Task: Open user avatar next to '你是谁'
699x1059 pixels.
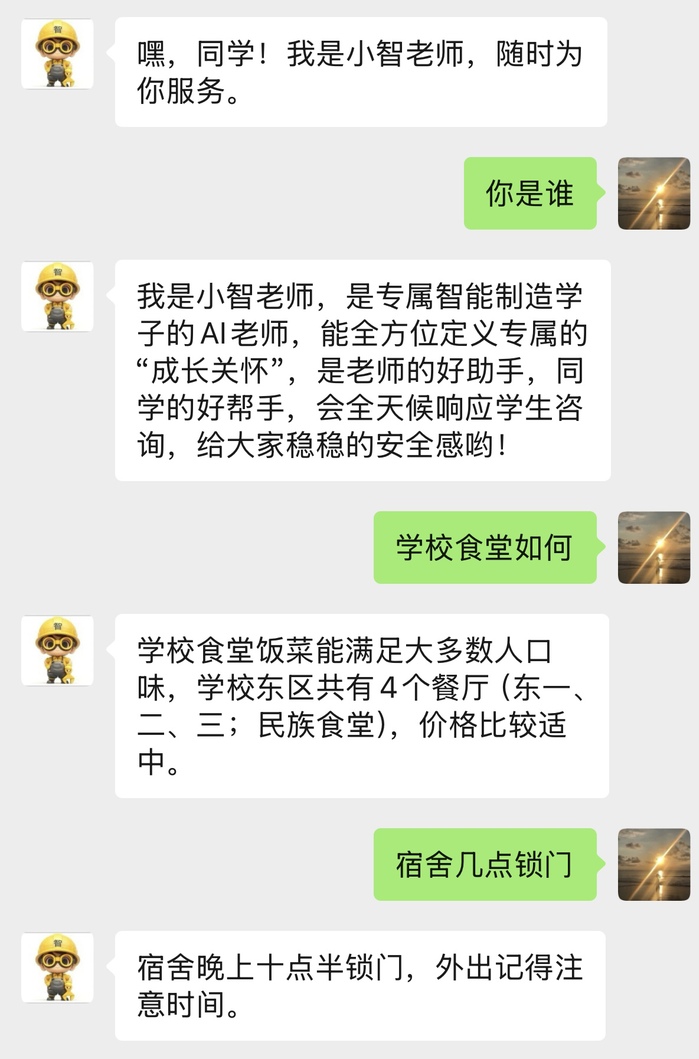Action: 653,193
